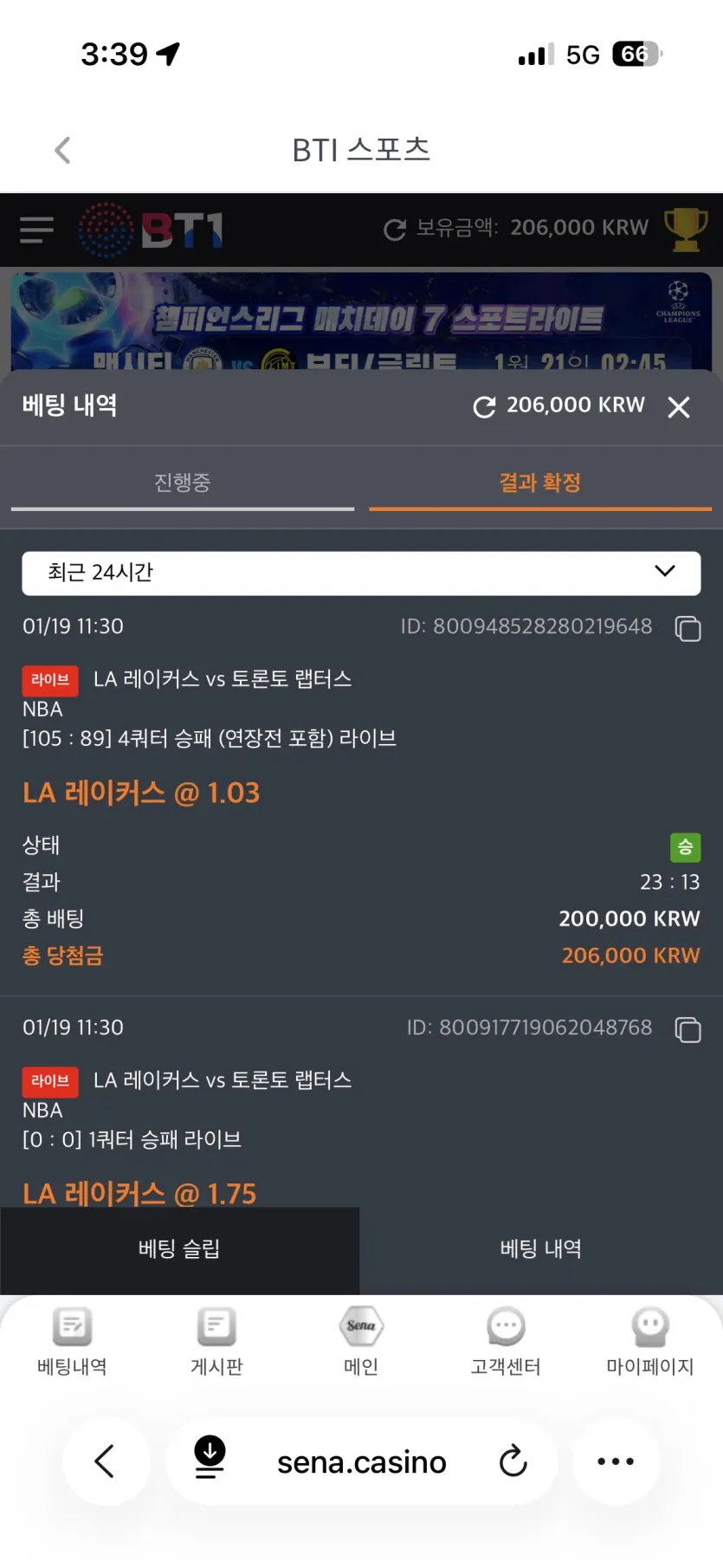The height and width of the screenshot is (1568, 723).
Task: Open the trophy icon in the header
Action: (x=686, y=229)
